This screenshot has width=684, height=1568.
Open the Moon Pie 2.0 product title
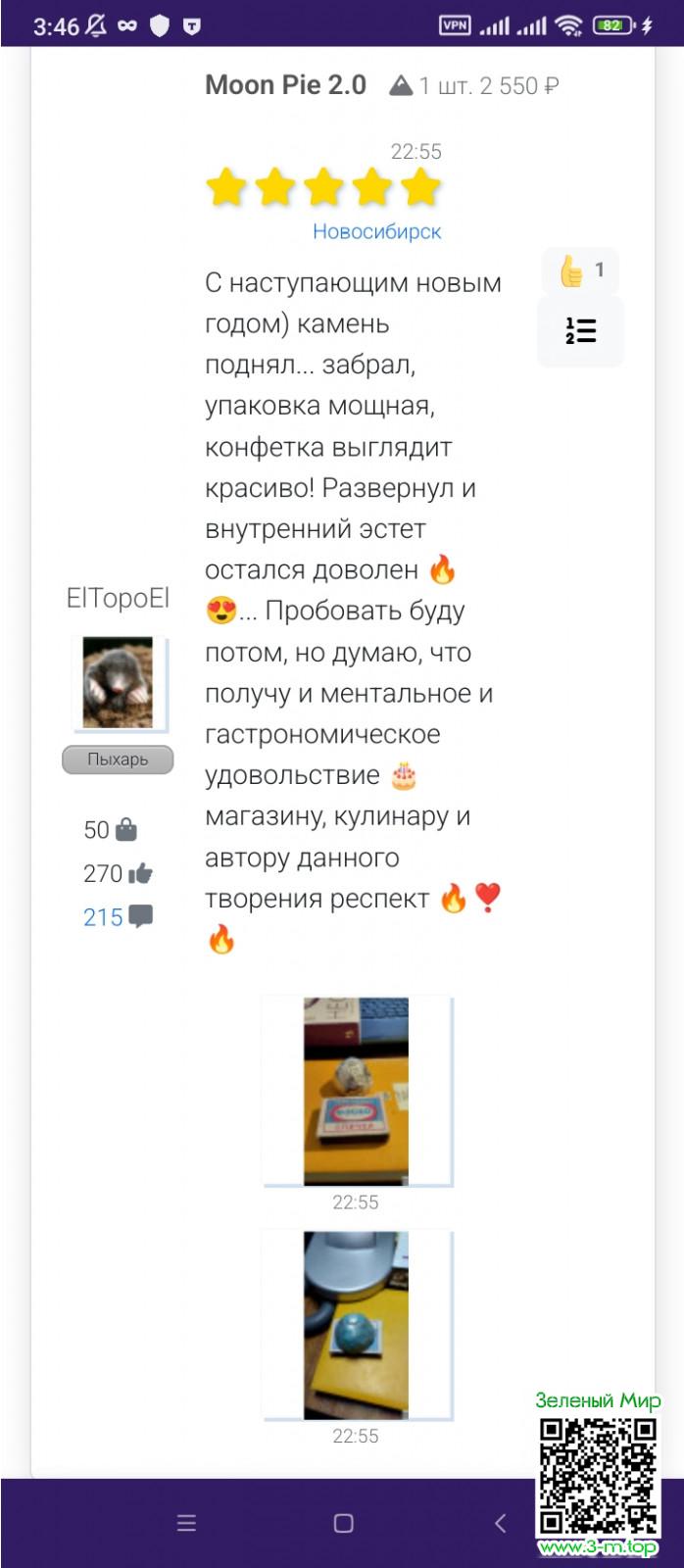[x=285, y=85]
